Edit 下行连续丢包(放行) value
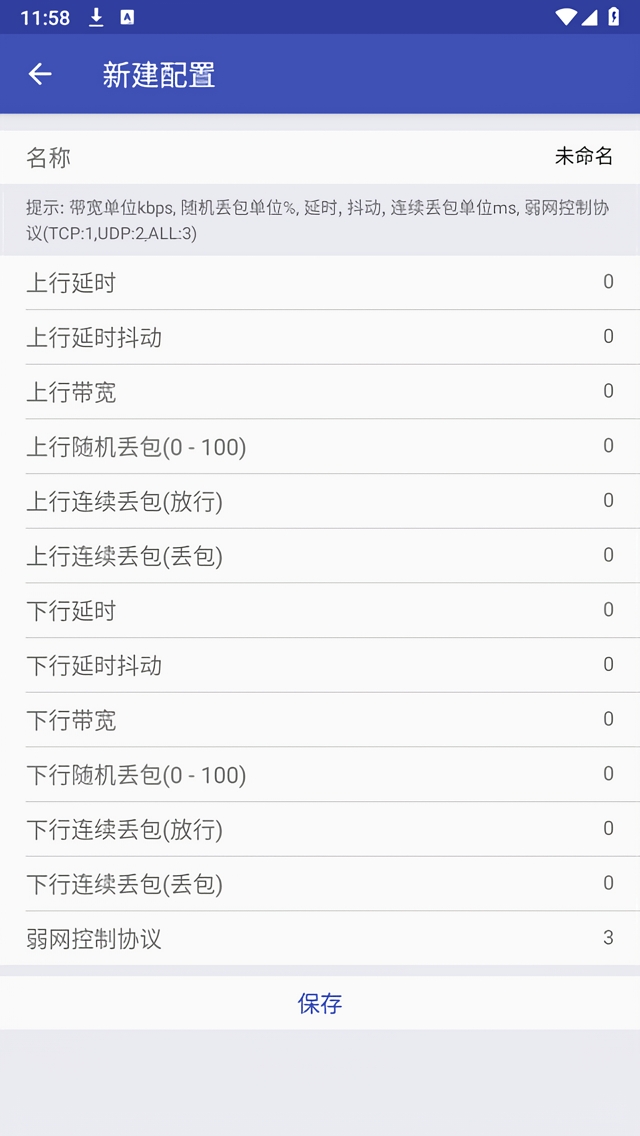The width and height of the screenshot is (640, 1136). 607,829
